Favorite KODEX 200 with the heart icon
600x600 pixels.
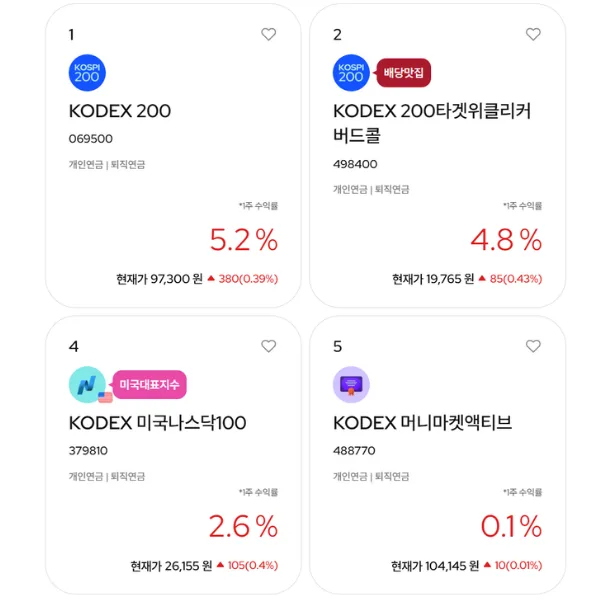point(268,34)
